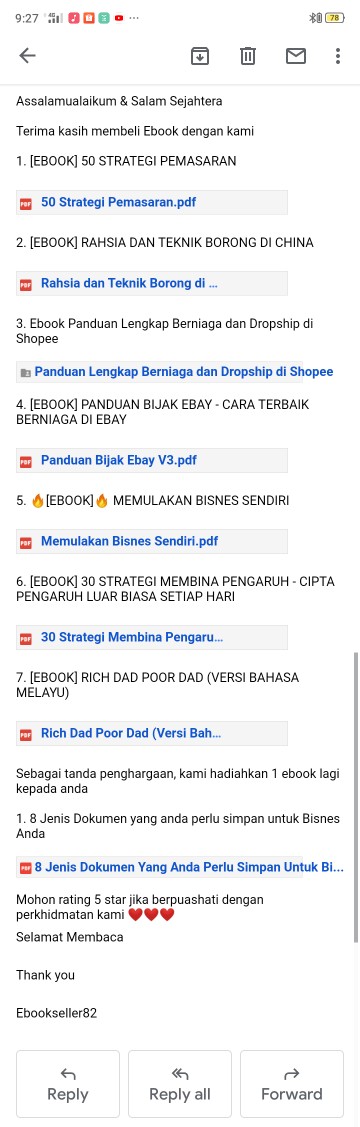Open the 30 Strategi Membina Pengaruh file
The width and height of the screenshot is (360, 1127).
(x=152, y=638)
